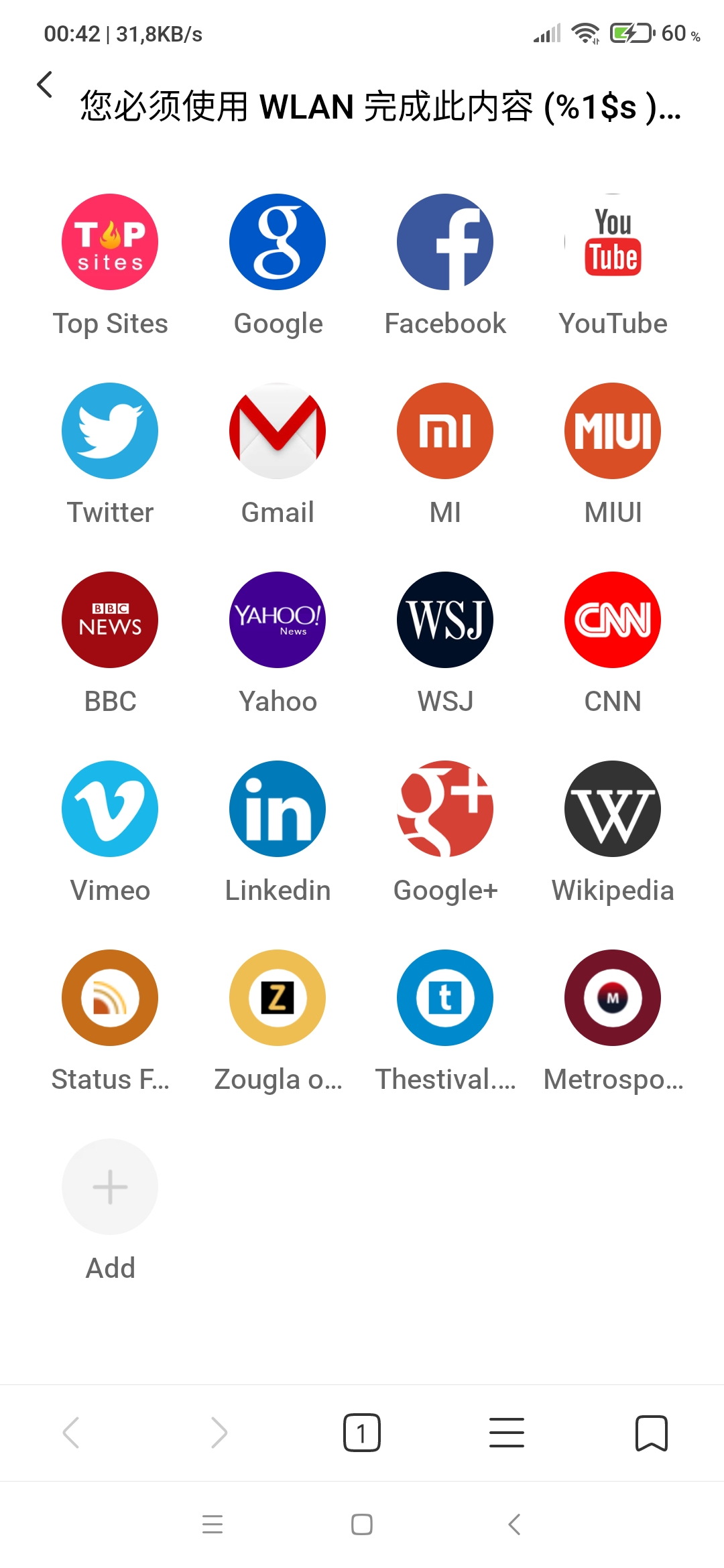
Task: Visit the Twitter shortcut
Action: 110,431
